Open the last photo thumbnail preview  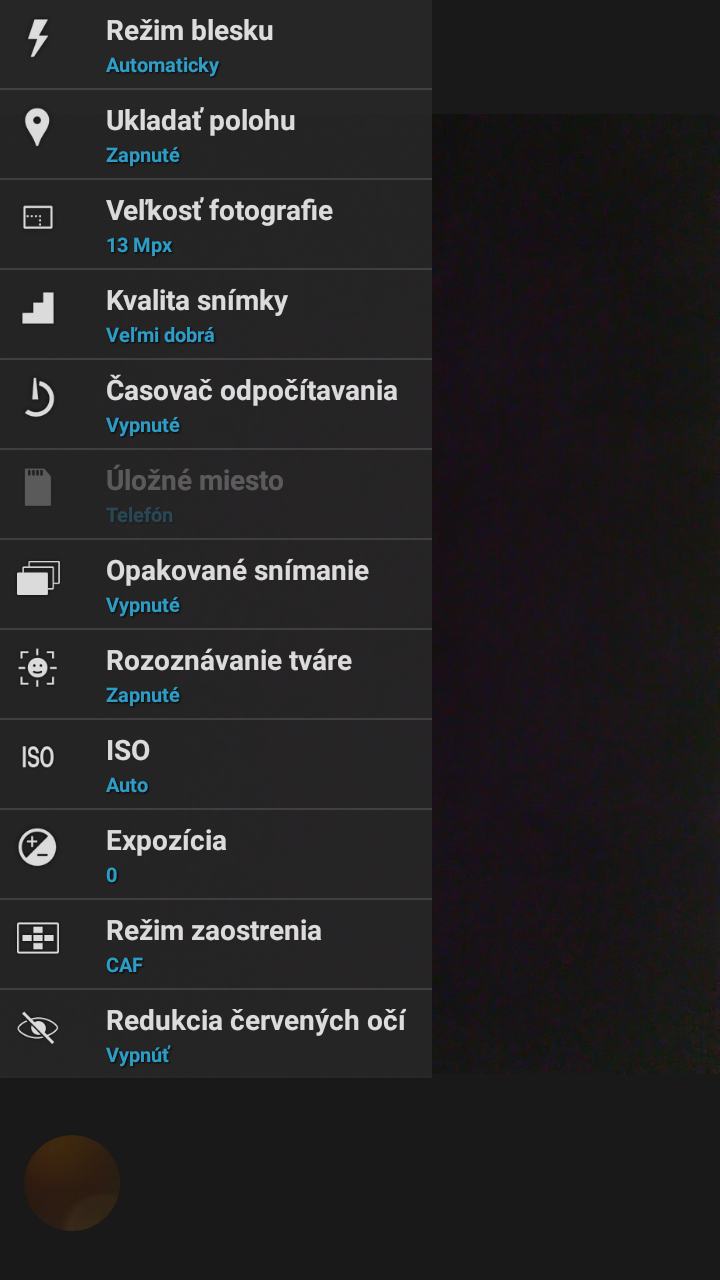pos(72,1183)
